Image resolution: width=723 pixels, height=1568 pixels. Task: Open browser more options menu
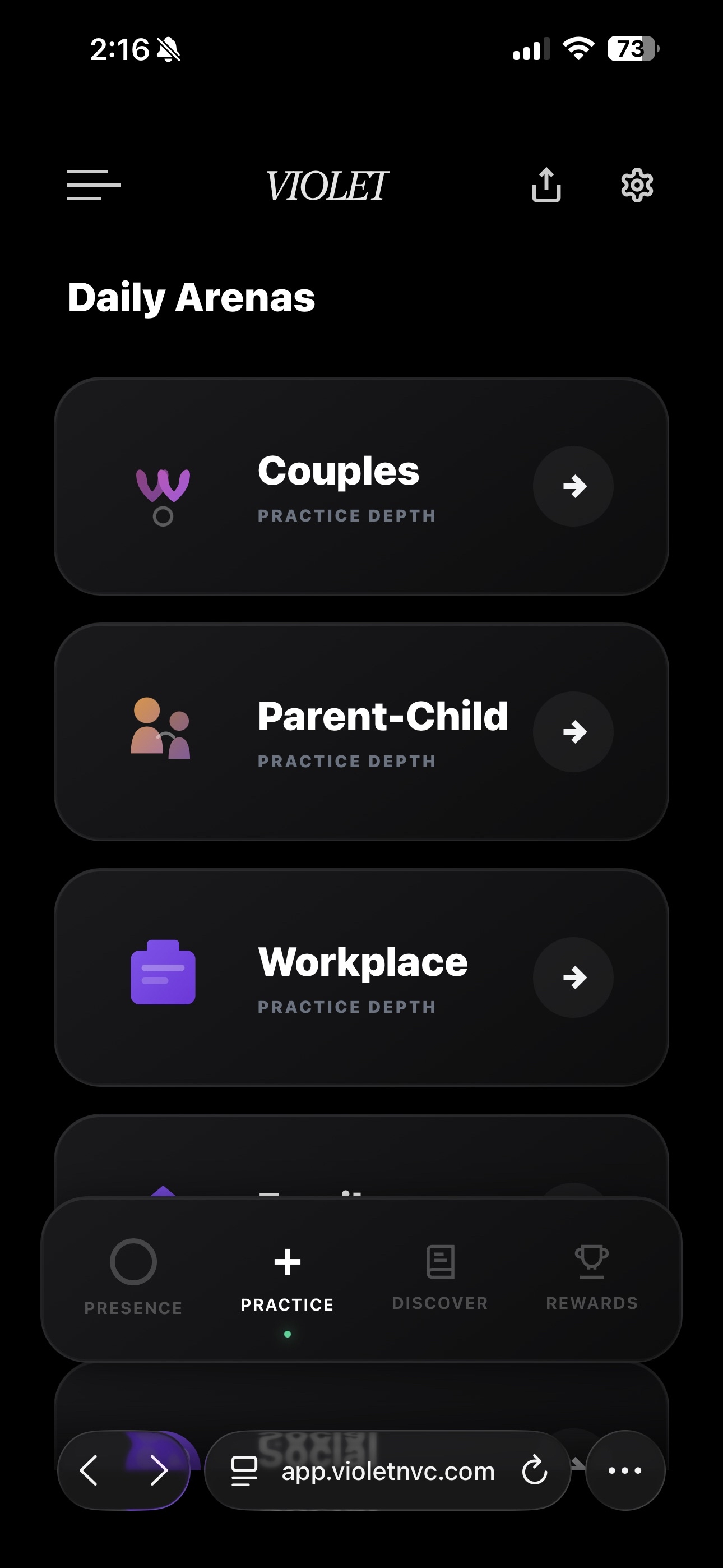624,1470
